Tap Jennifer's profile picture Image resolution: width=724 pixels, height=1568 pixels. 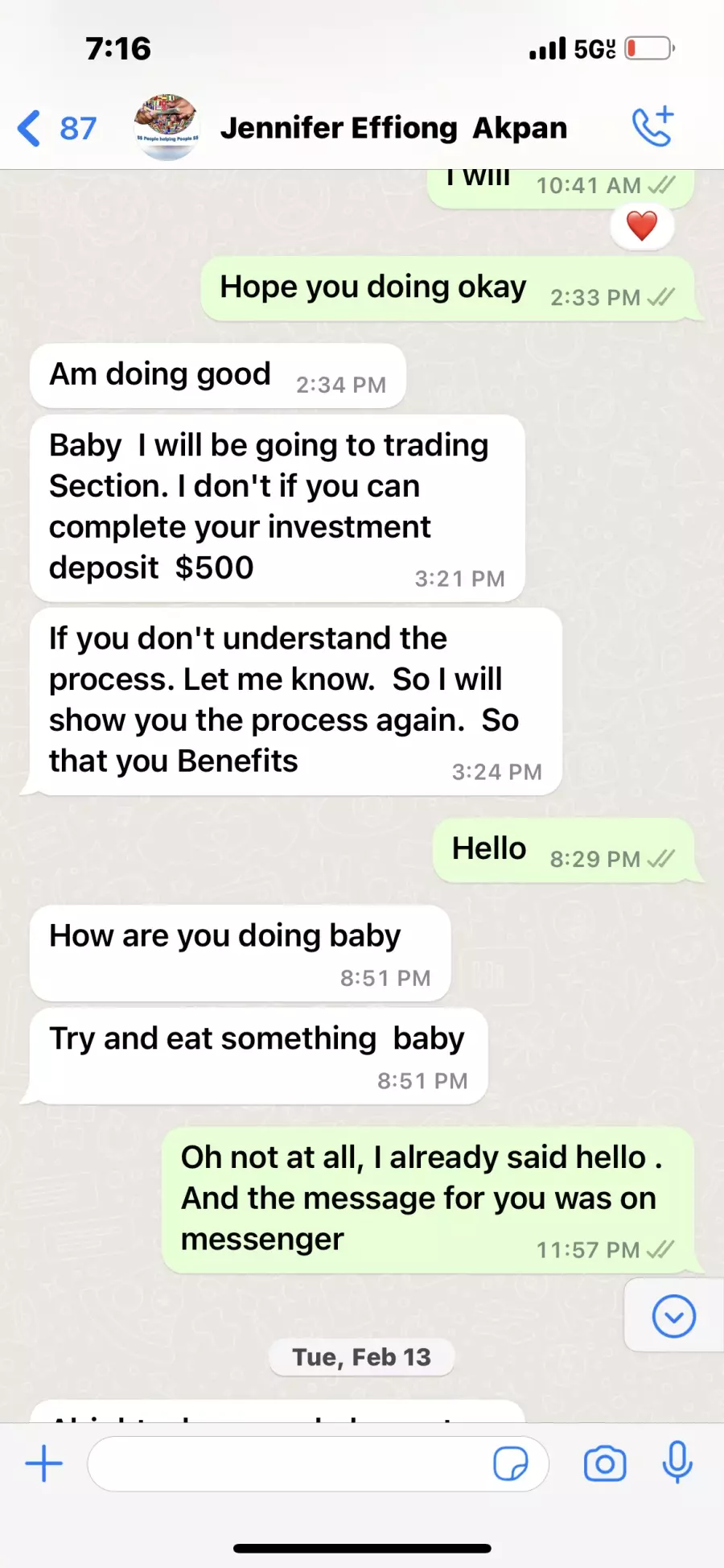167,127
